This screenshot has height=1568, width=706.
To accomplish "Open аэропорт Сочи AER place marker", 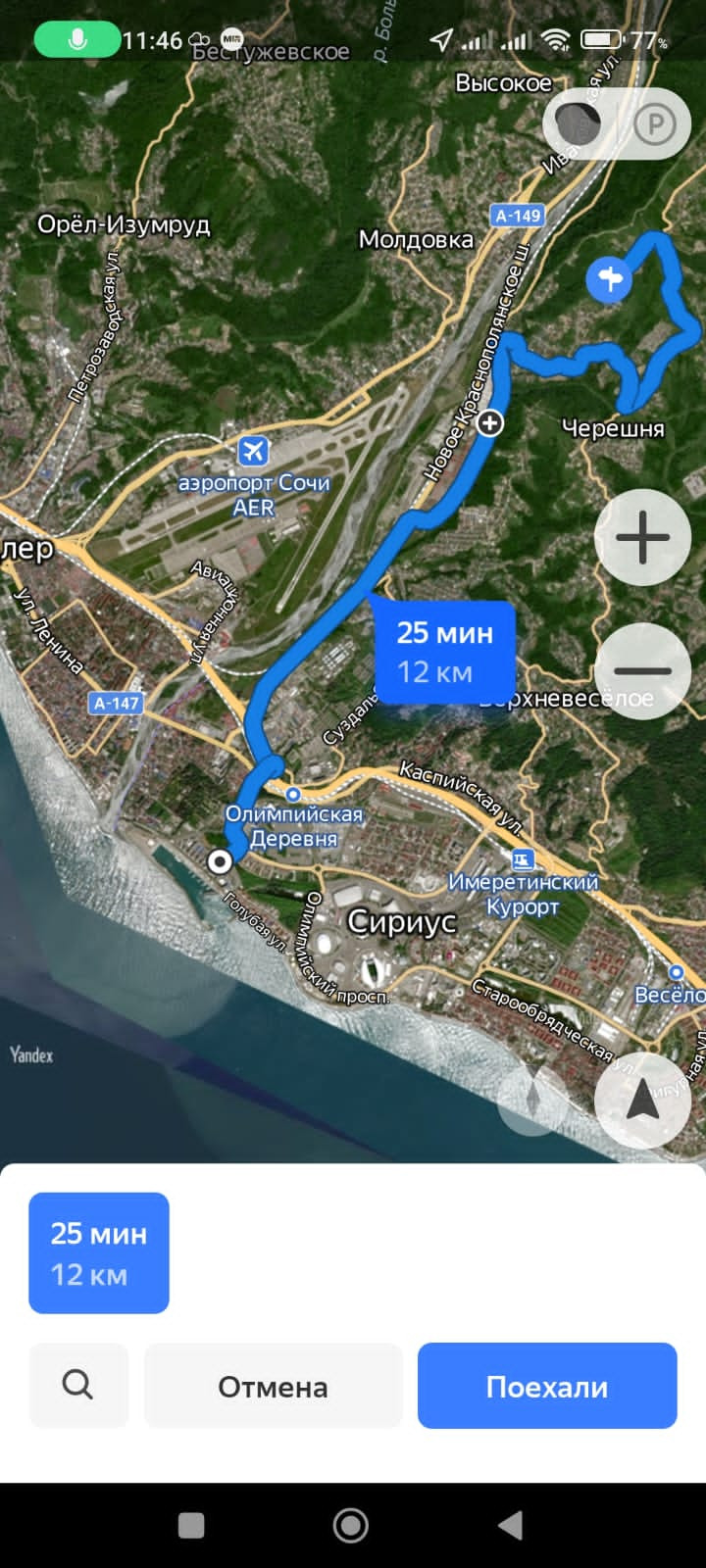I will [x=253, y=452].
